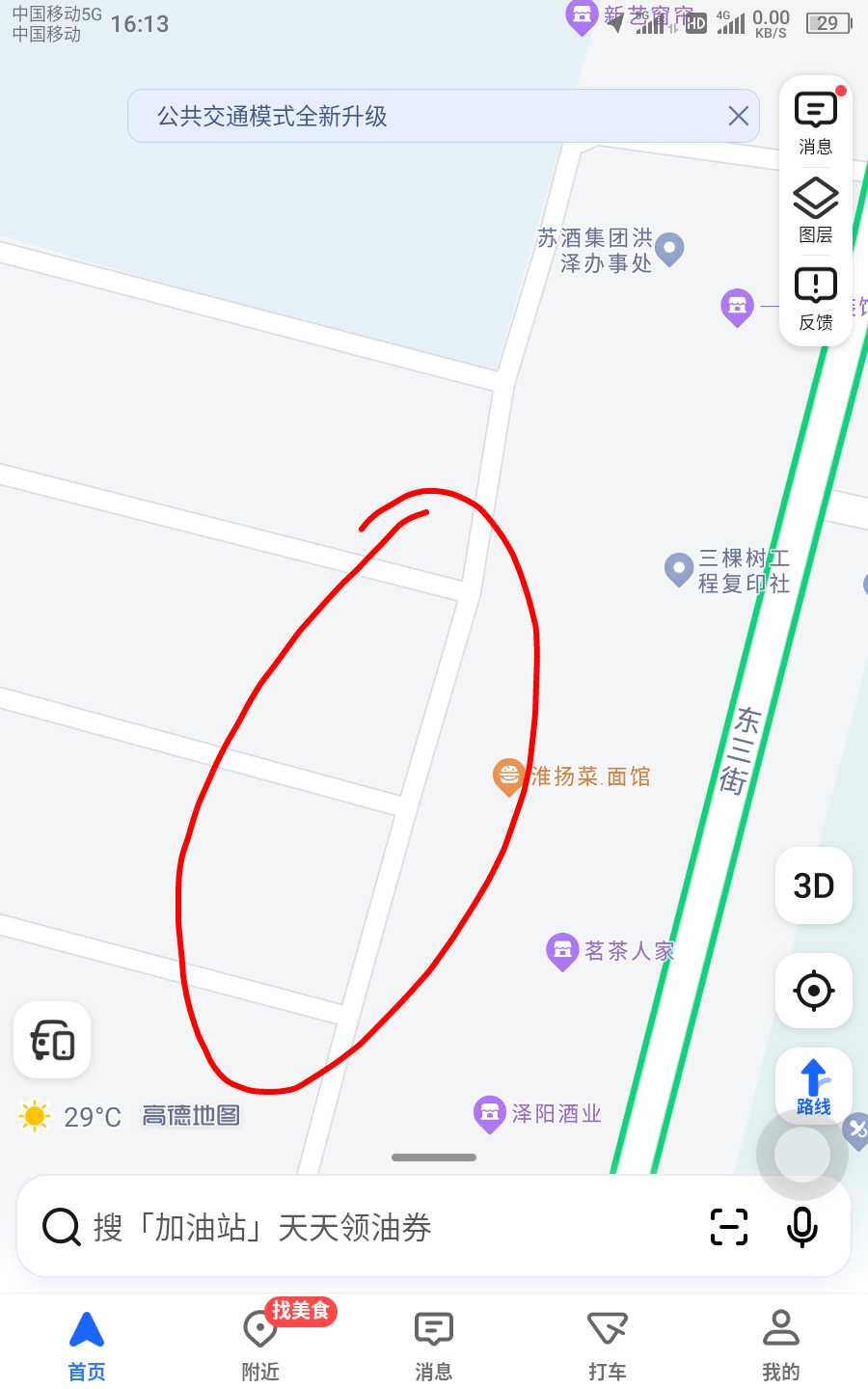Open the 消息 button on the map
This screenshot has width=868, height=1389.
pyautogui.click(x=815, y=123)
